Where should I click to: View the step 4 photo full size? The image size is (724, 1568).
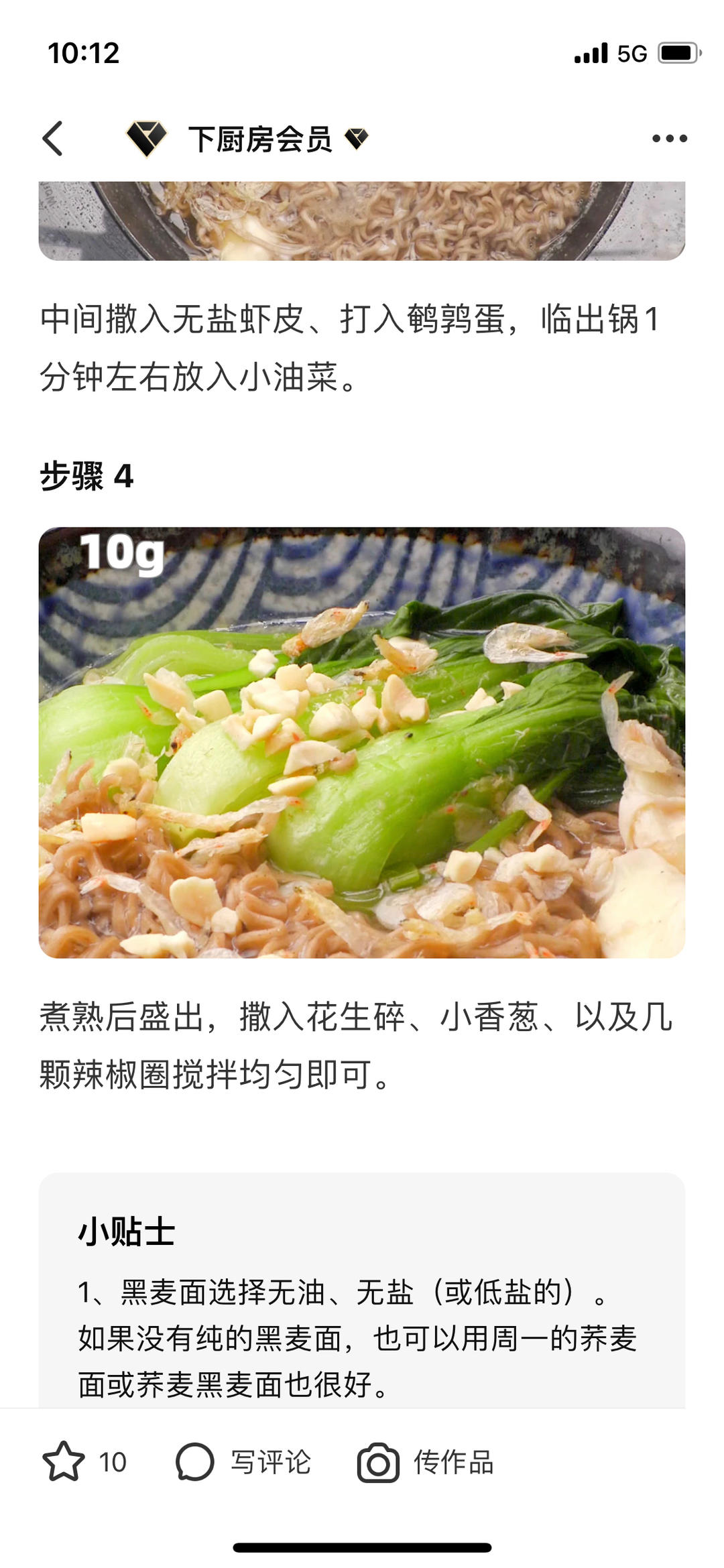pos(362,742)
